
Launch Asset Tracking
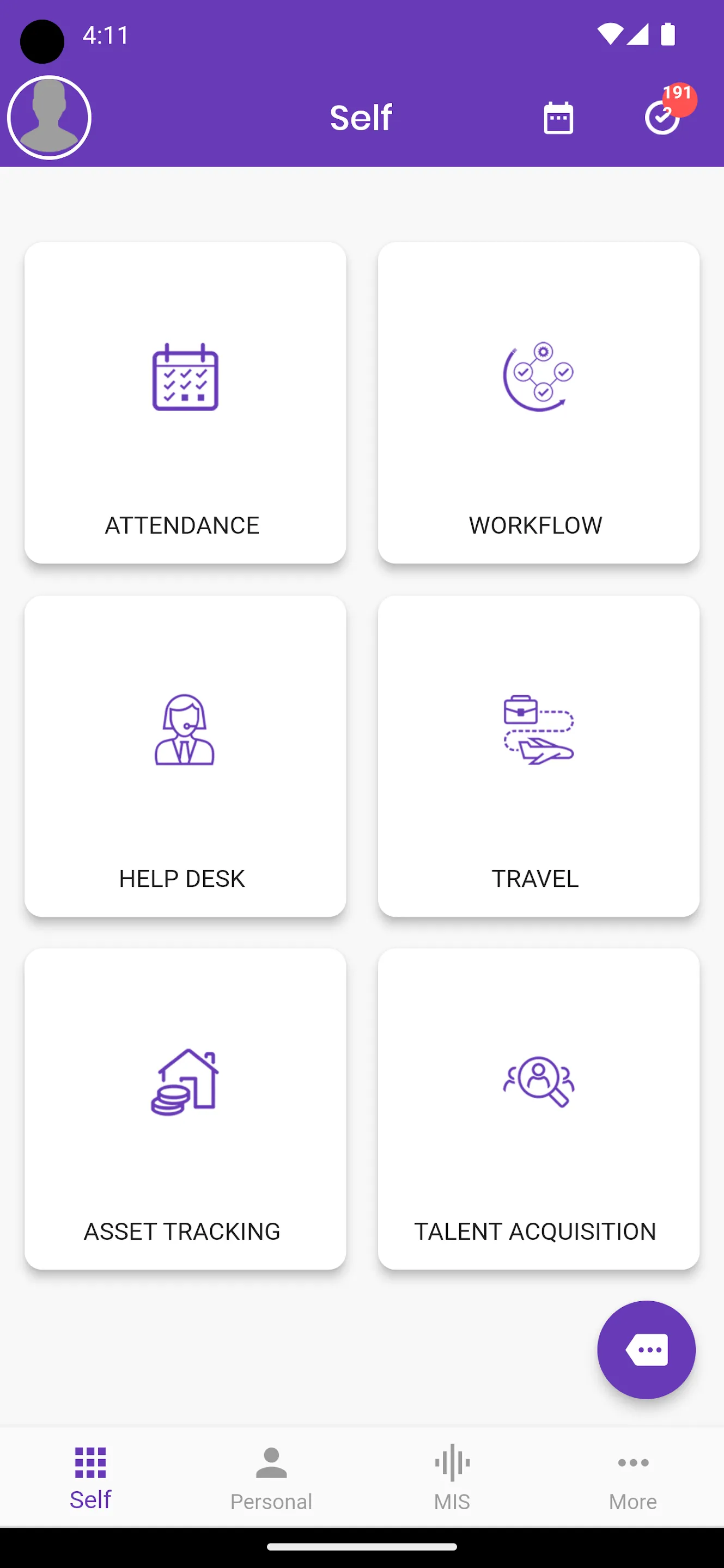tap(185, 1108)
